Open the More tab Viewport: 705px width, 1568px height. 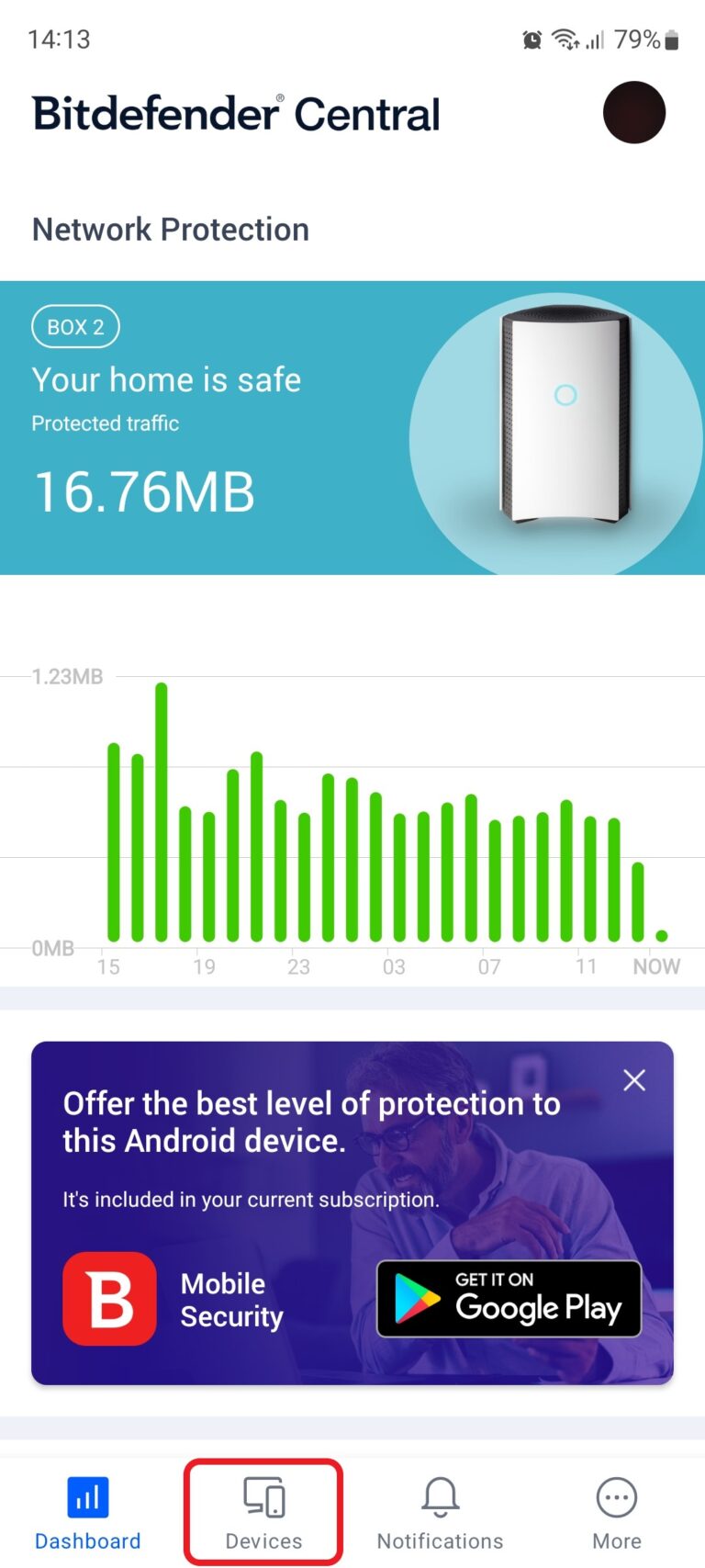coord(616,1513)
